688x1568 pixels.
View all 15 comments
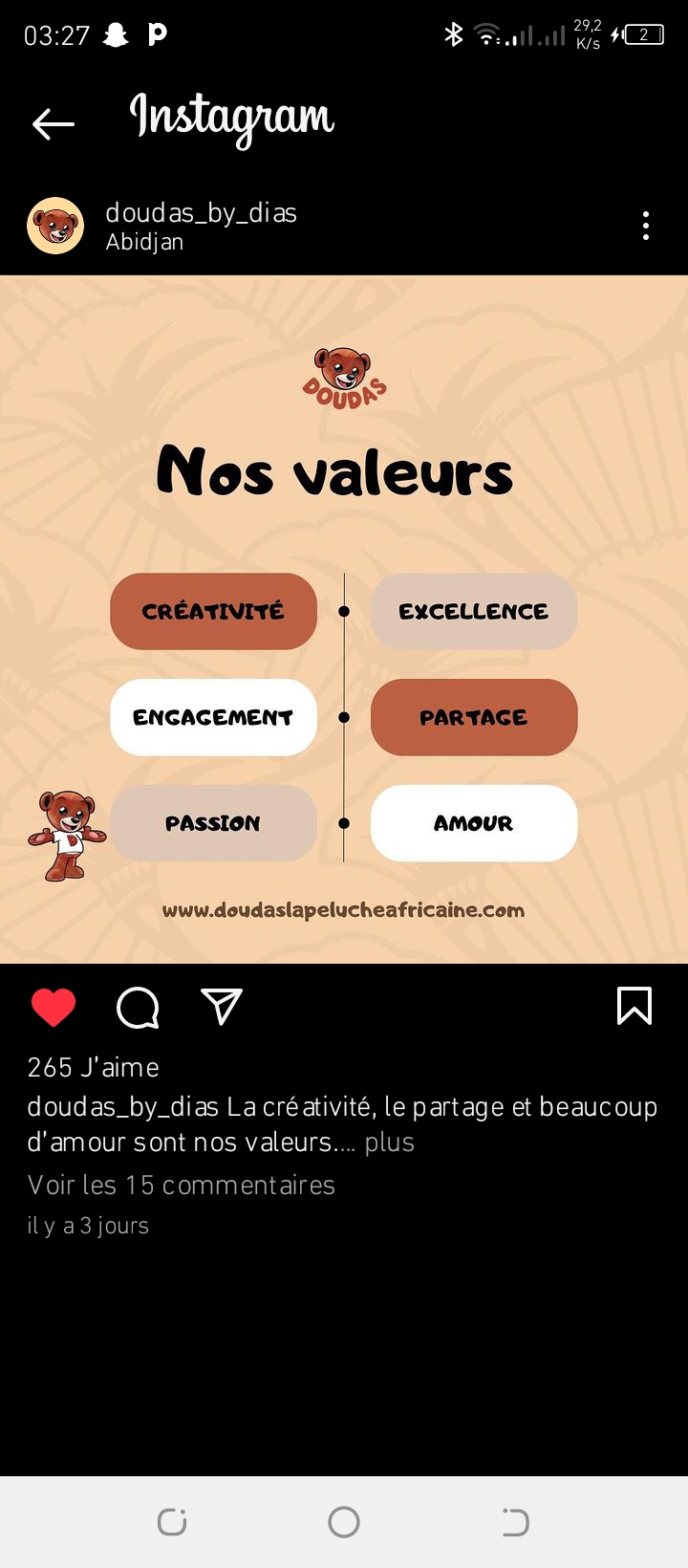point(182,1185)
